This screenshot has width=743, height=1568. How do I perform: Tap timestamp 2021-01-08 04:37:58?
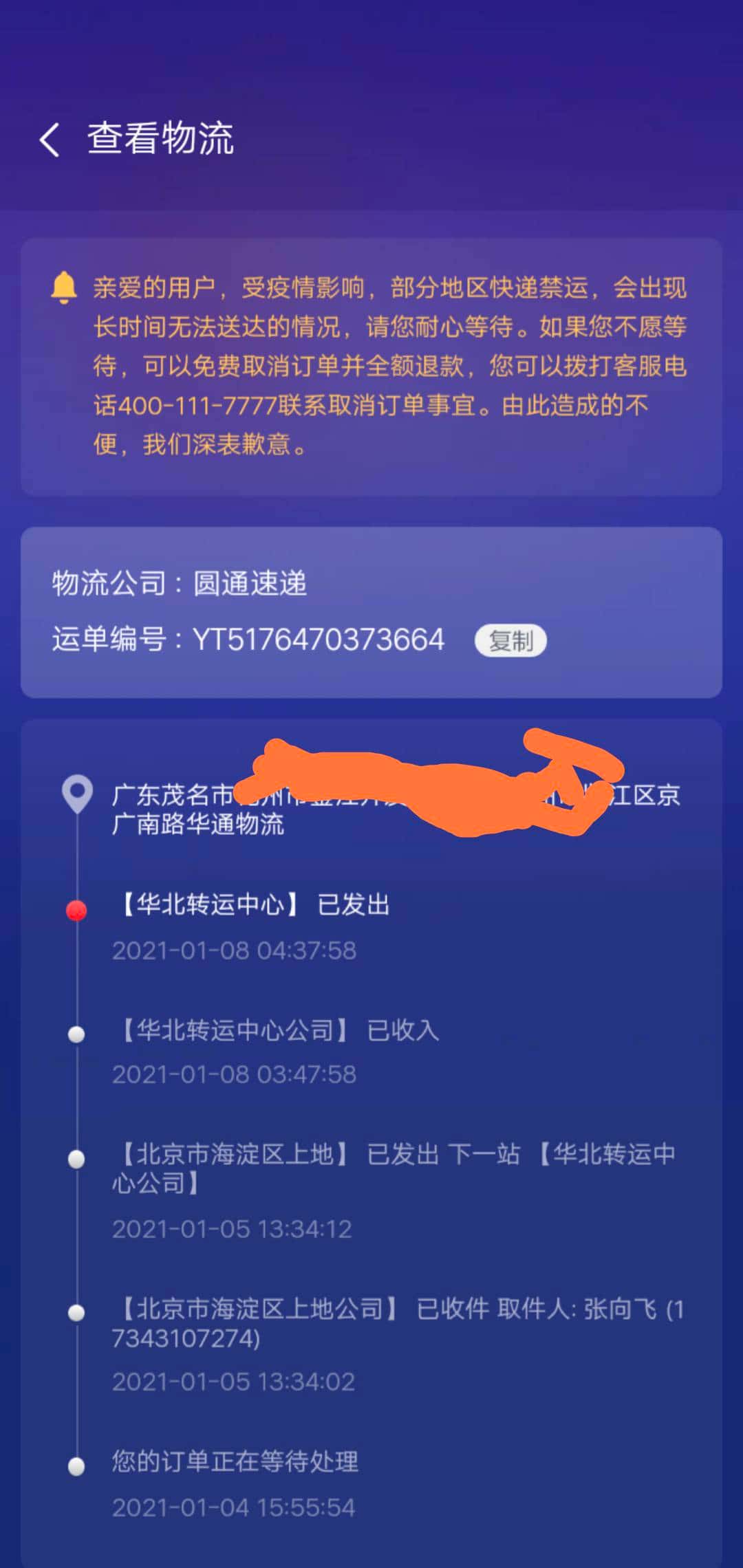[x=235, y=950]
